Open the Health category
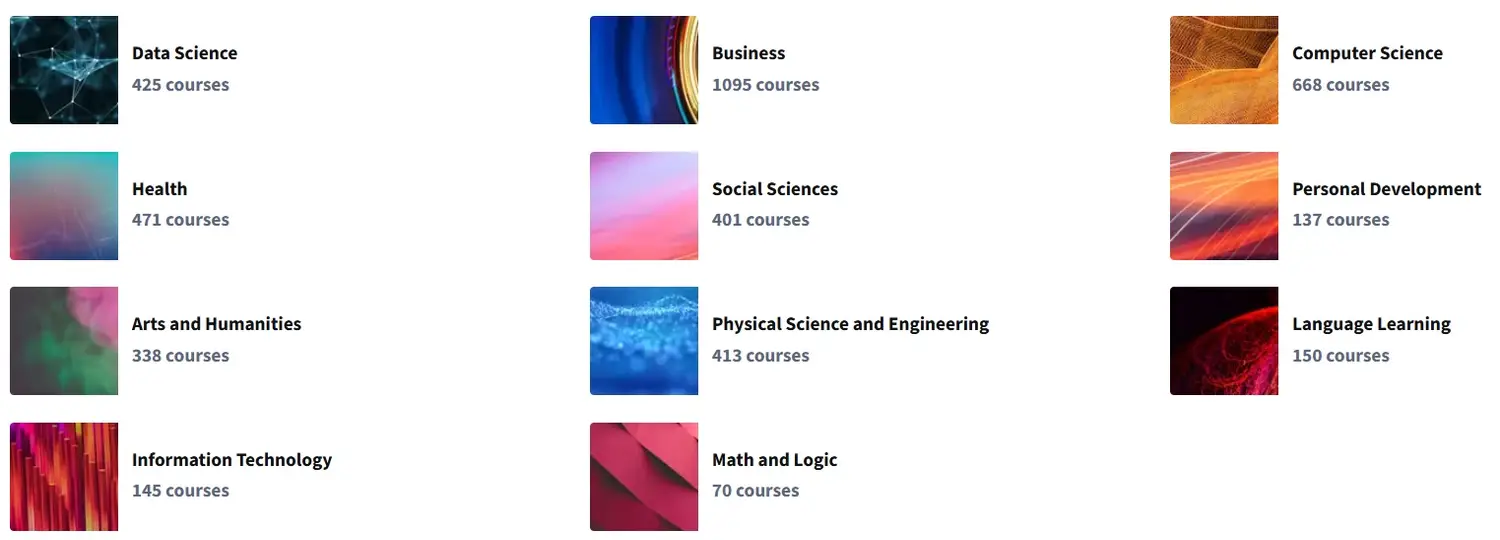Viewport: 1500px width, 540px height. (x=159, y=189)
